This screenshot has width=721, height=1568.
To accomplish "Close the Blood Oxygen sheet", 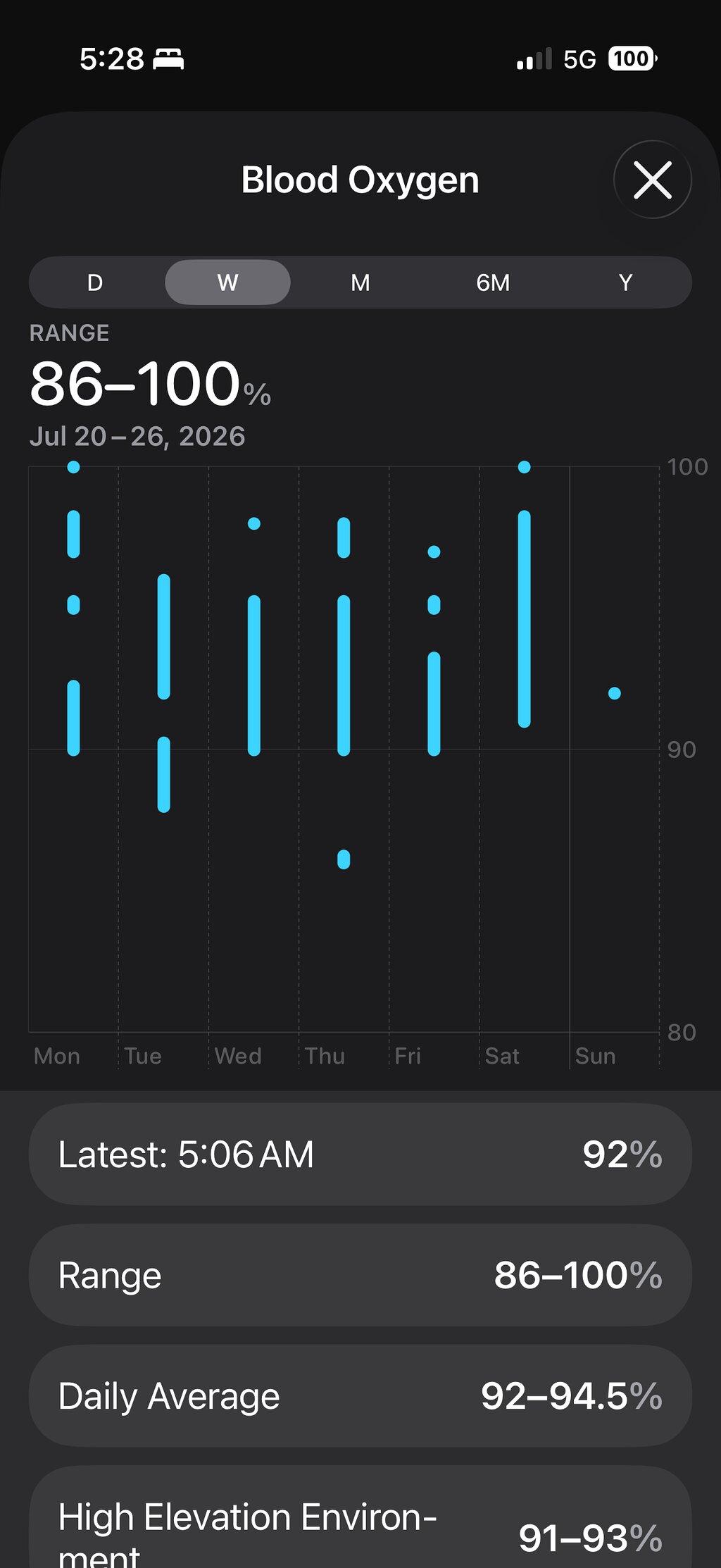I will point(652,180).
